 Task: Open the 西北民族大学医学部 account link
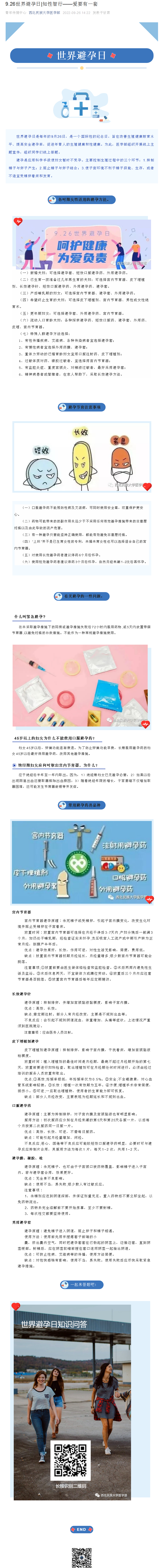tap(44, 12)
